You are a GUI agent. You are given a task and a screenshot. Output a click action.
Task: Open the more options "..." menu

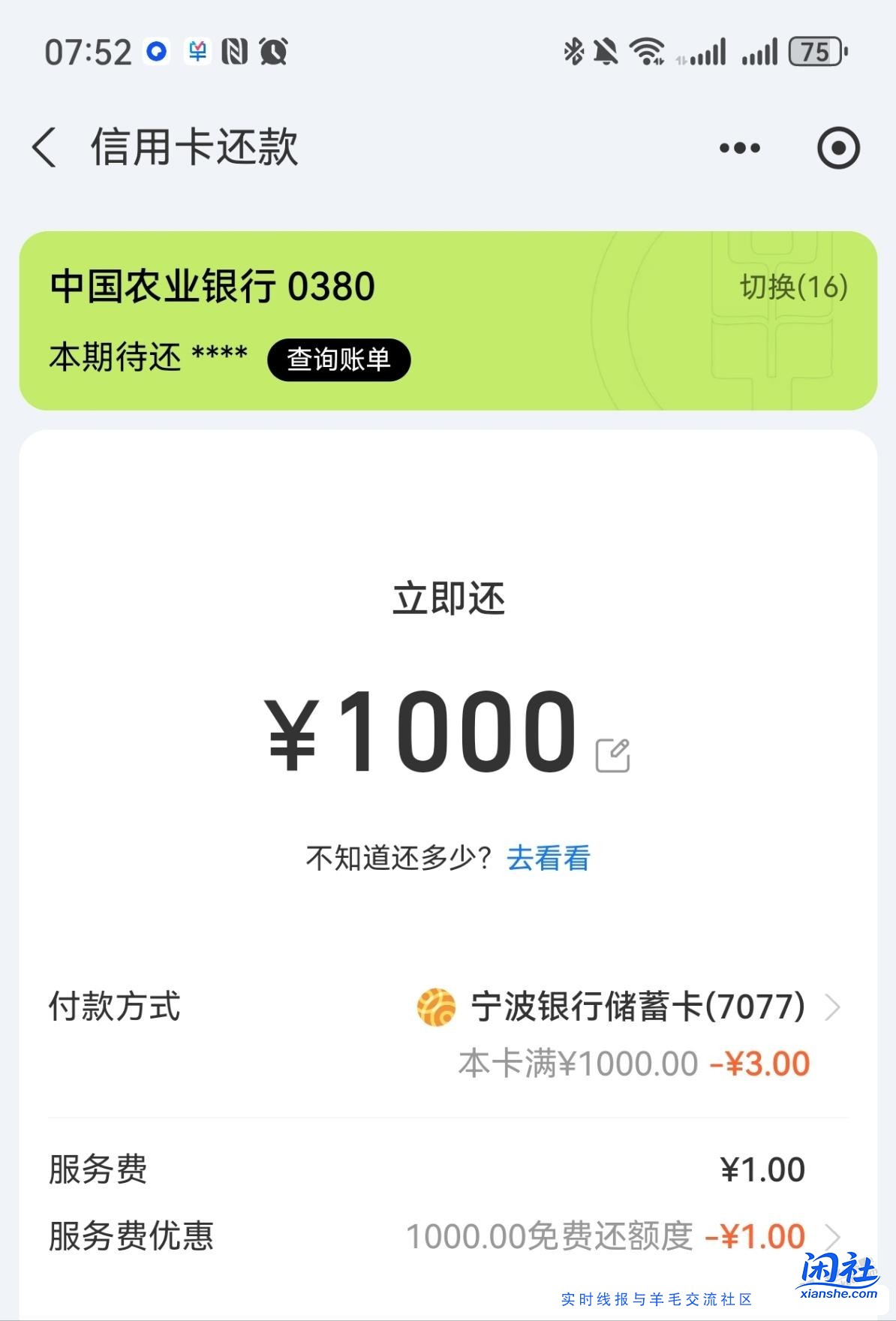coord(739,148)
